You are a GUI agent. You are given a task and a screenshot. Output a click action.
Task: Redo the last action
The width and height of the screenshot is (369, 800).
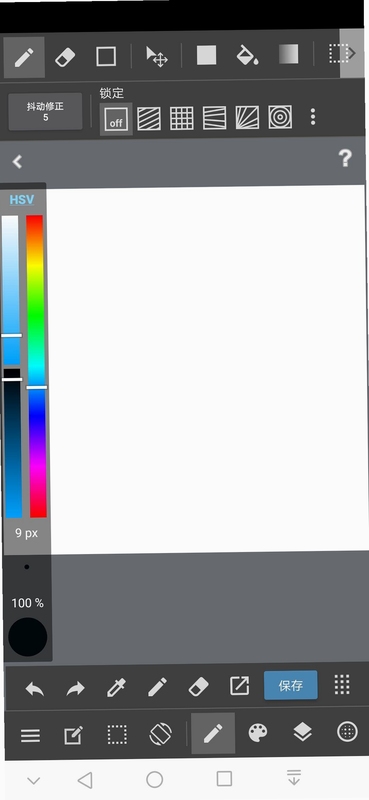[x=76, y=689]
